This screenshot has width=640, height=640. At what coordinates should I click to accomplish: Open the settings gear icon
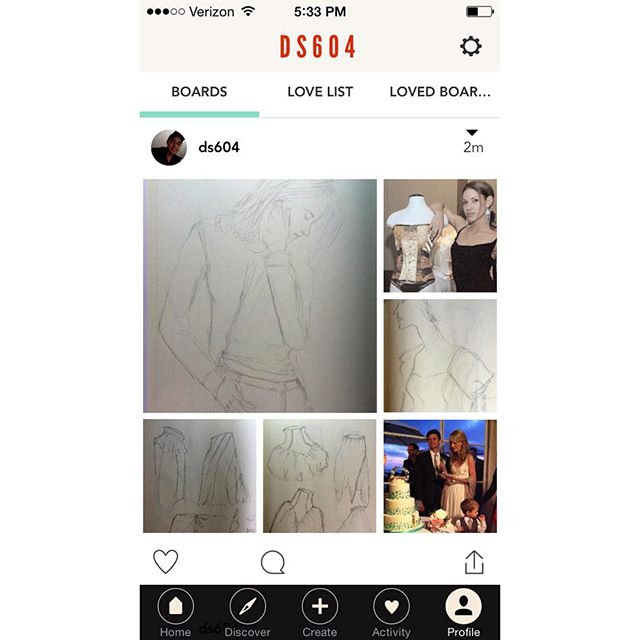pos(470,46)
